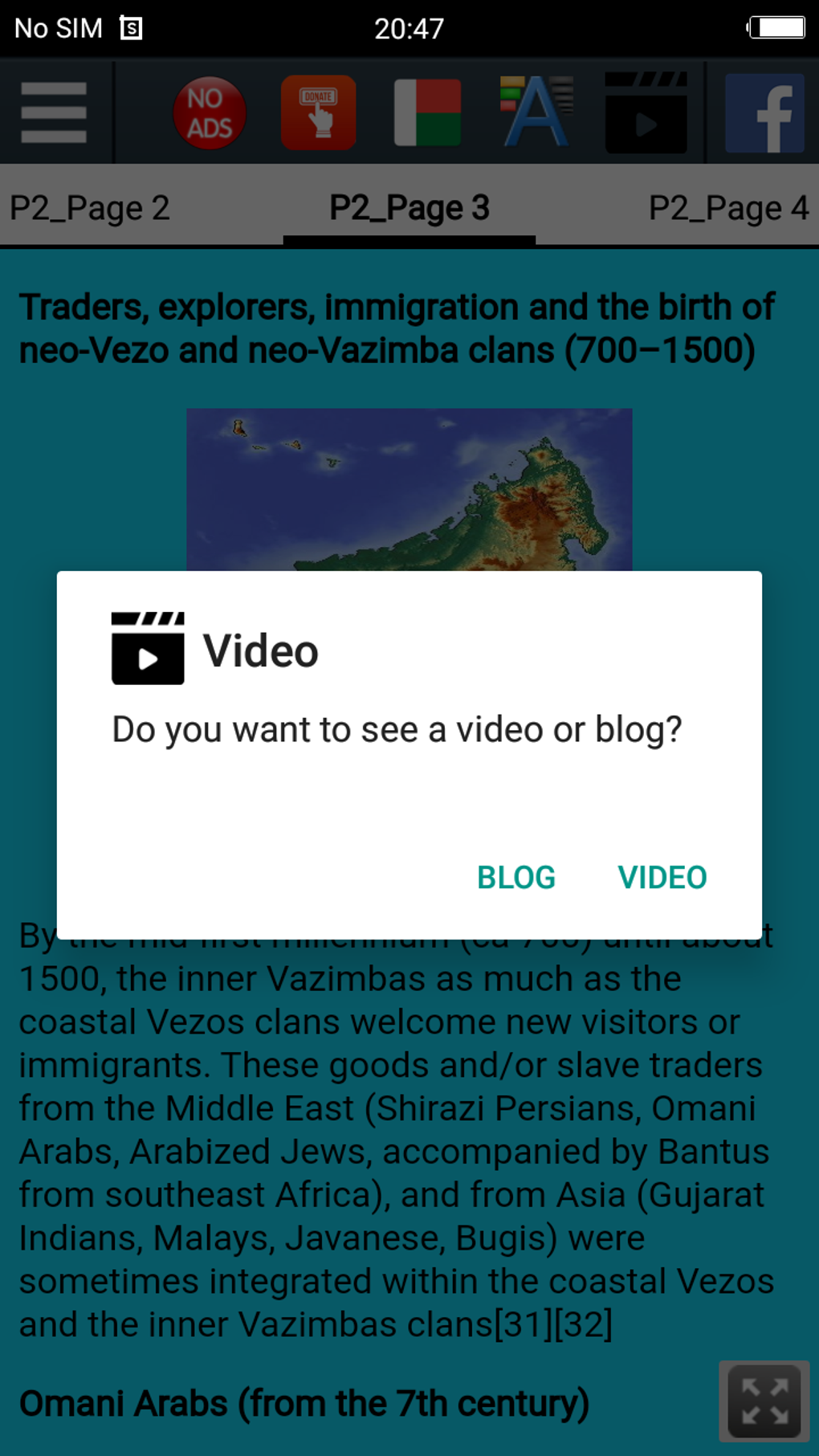Open the Facebook page icon
819x1456 pixels.
coord(763,112)
